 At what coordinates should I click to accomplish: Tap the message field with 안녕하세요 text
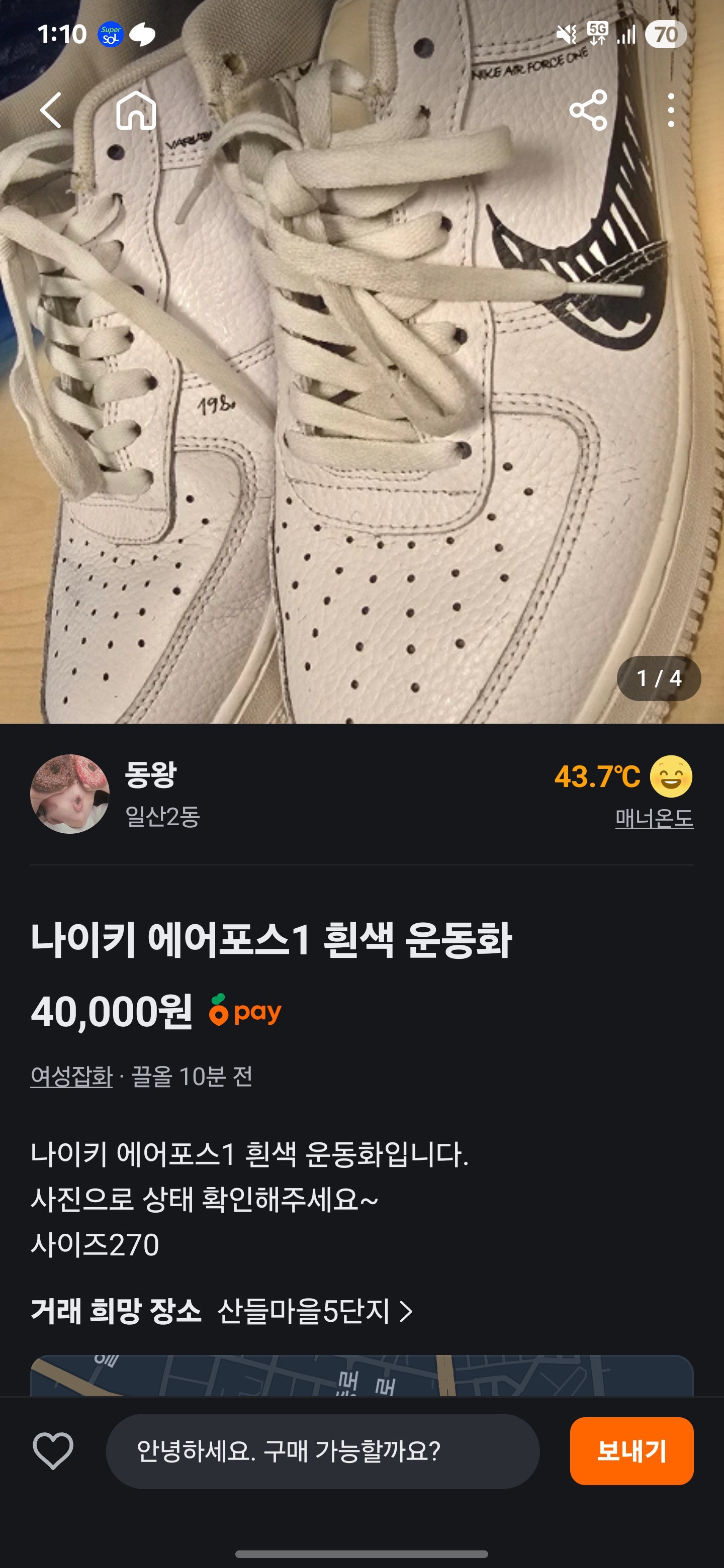click(323, 1450)
